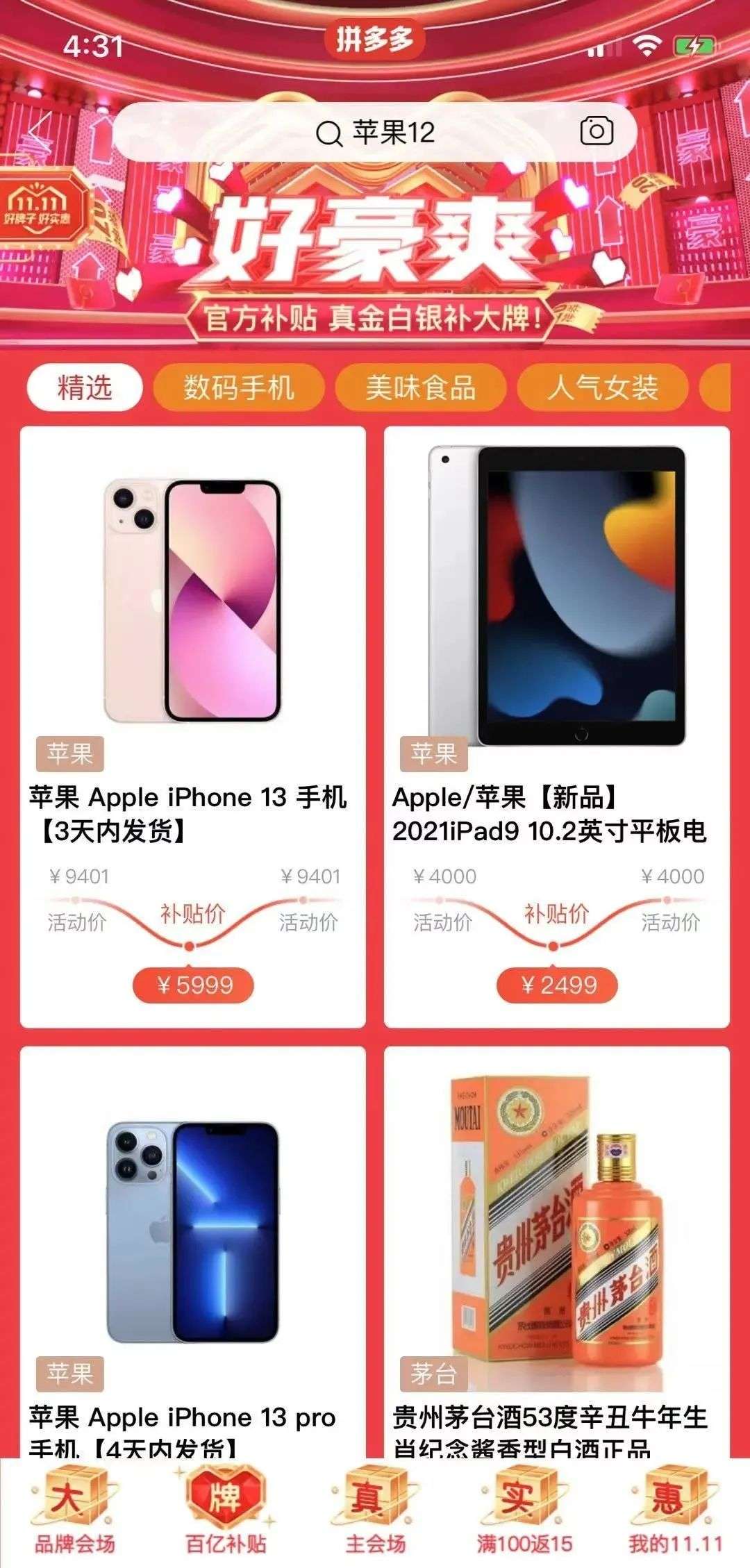The image size is (750, 1568).
Task: Switch to the 人气女装 category
Action: (603, 387)
